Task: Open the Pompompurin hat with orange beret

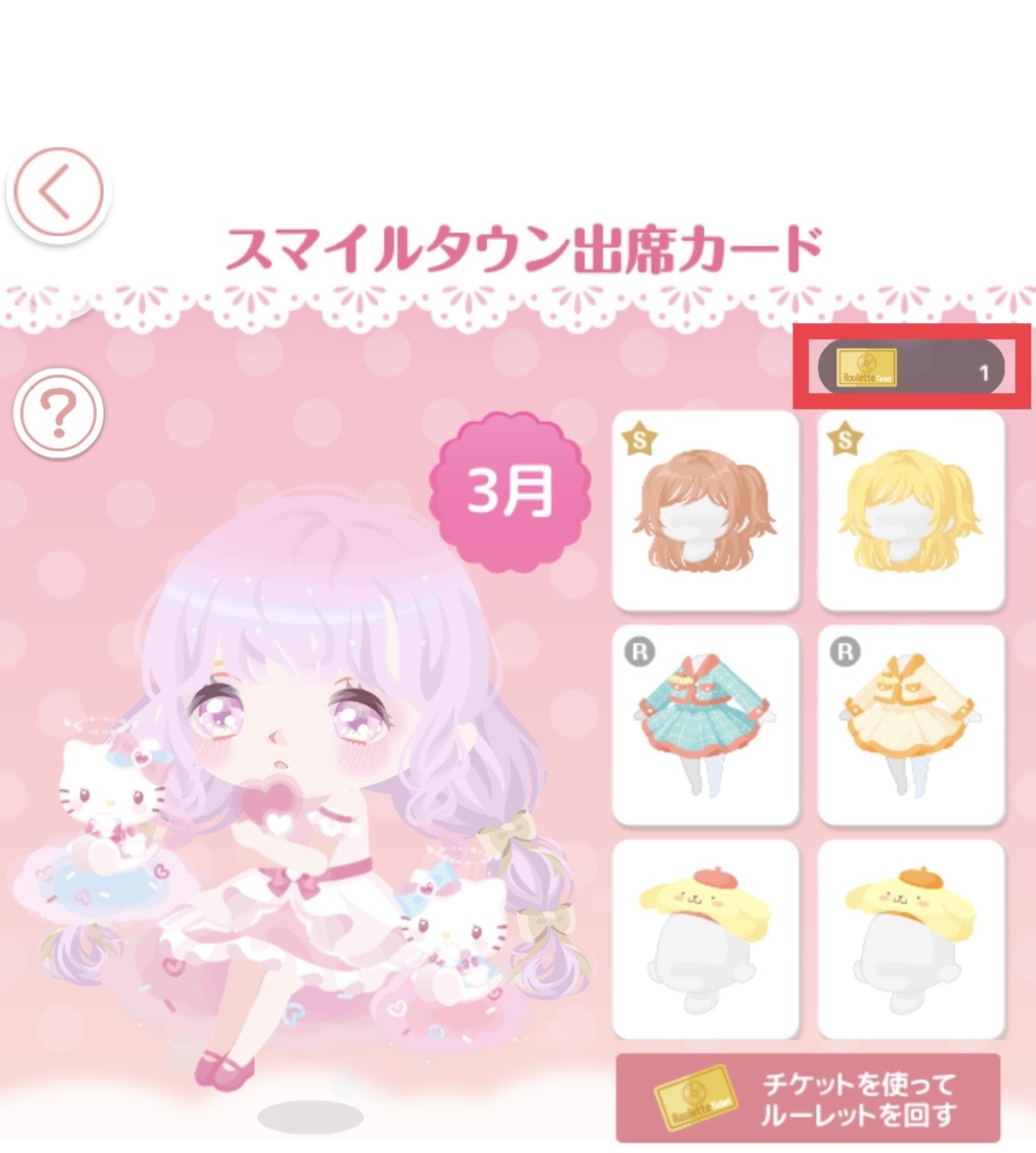Action: [911, 939]
